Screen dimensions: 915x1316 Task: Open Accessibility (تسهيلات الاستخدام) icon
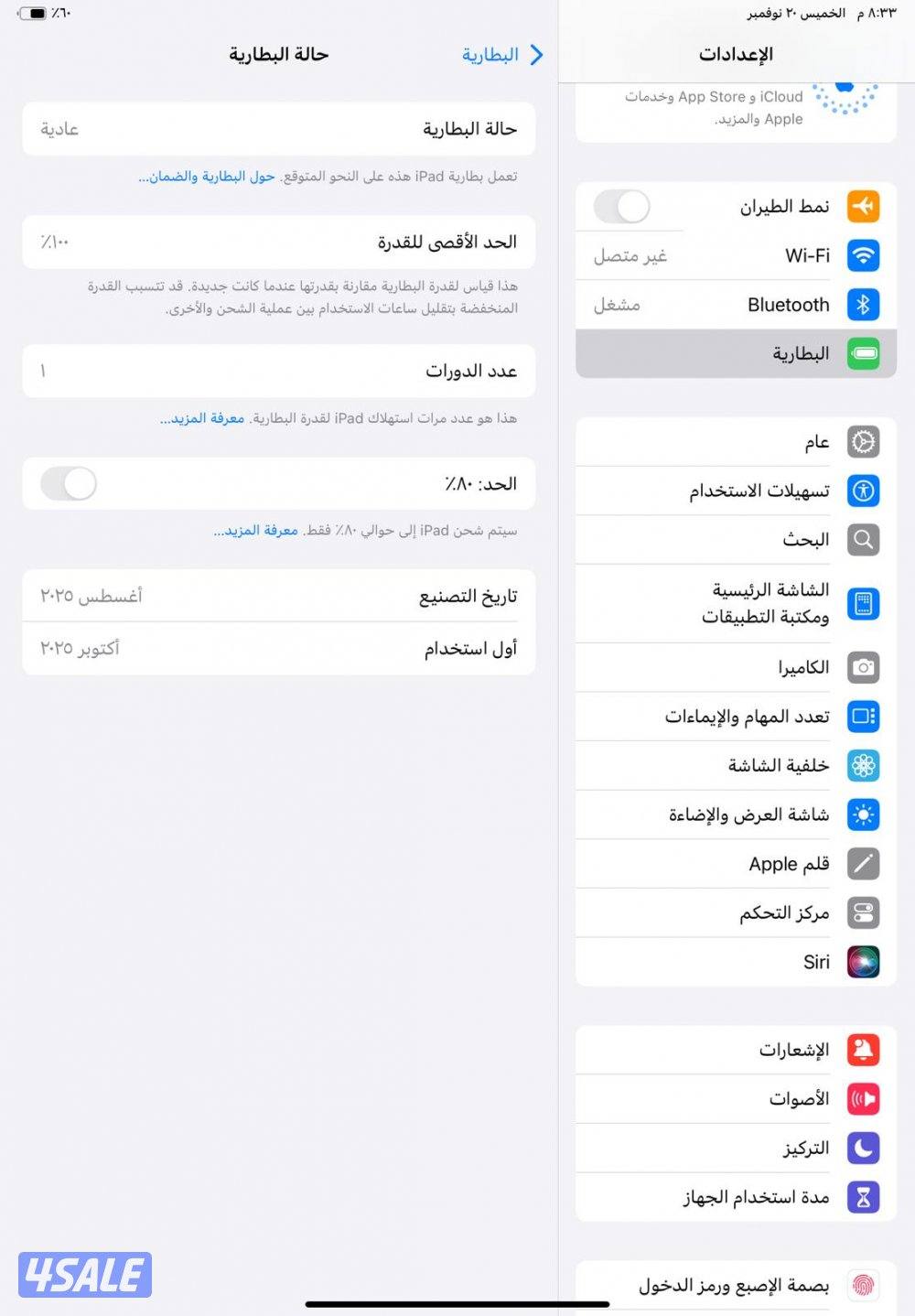pos(863,491)
